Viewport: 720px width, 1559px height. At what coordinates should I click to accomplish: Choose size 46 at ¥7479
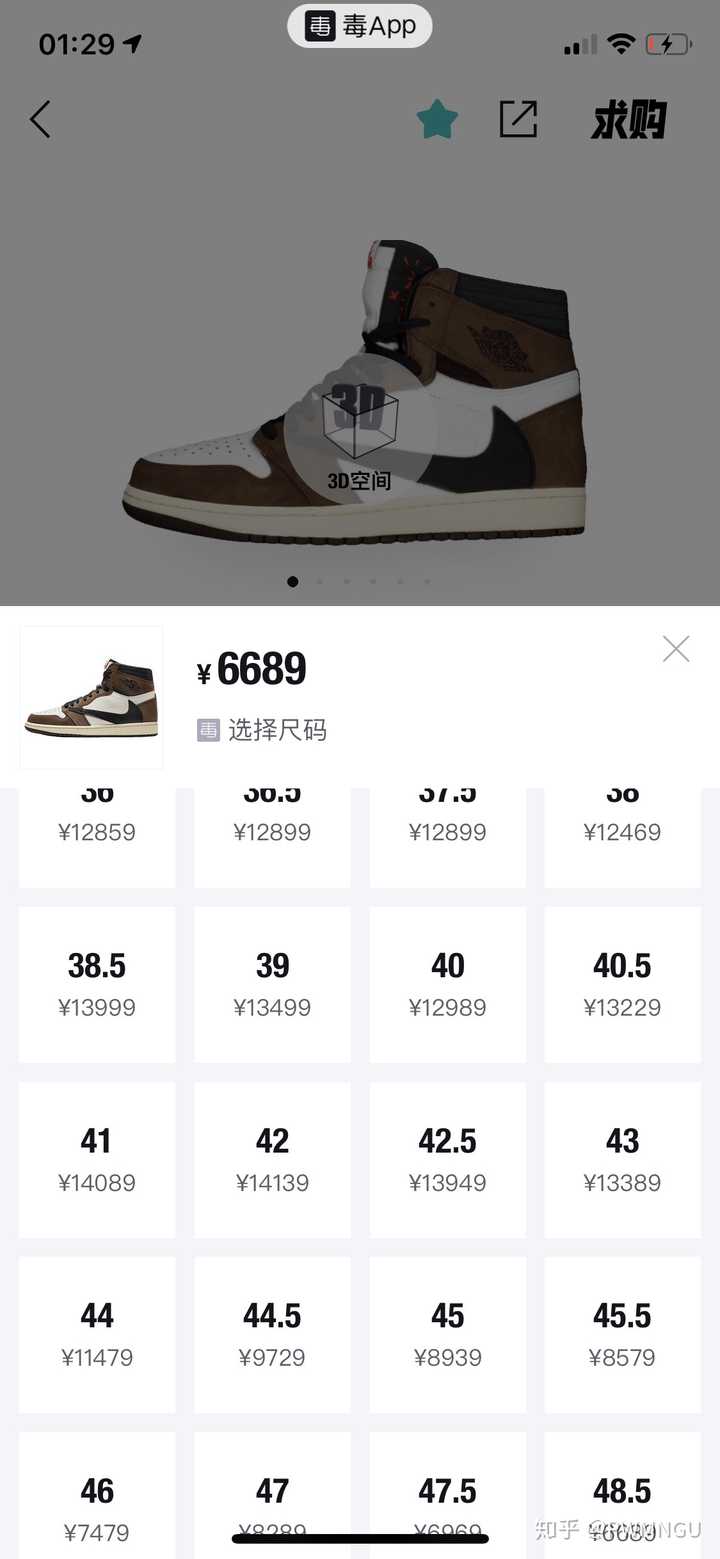tap(97, 1496)
